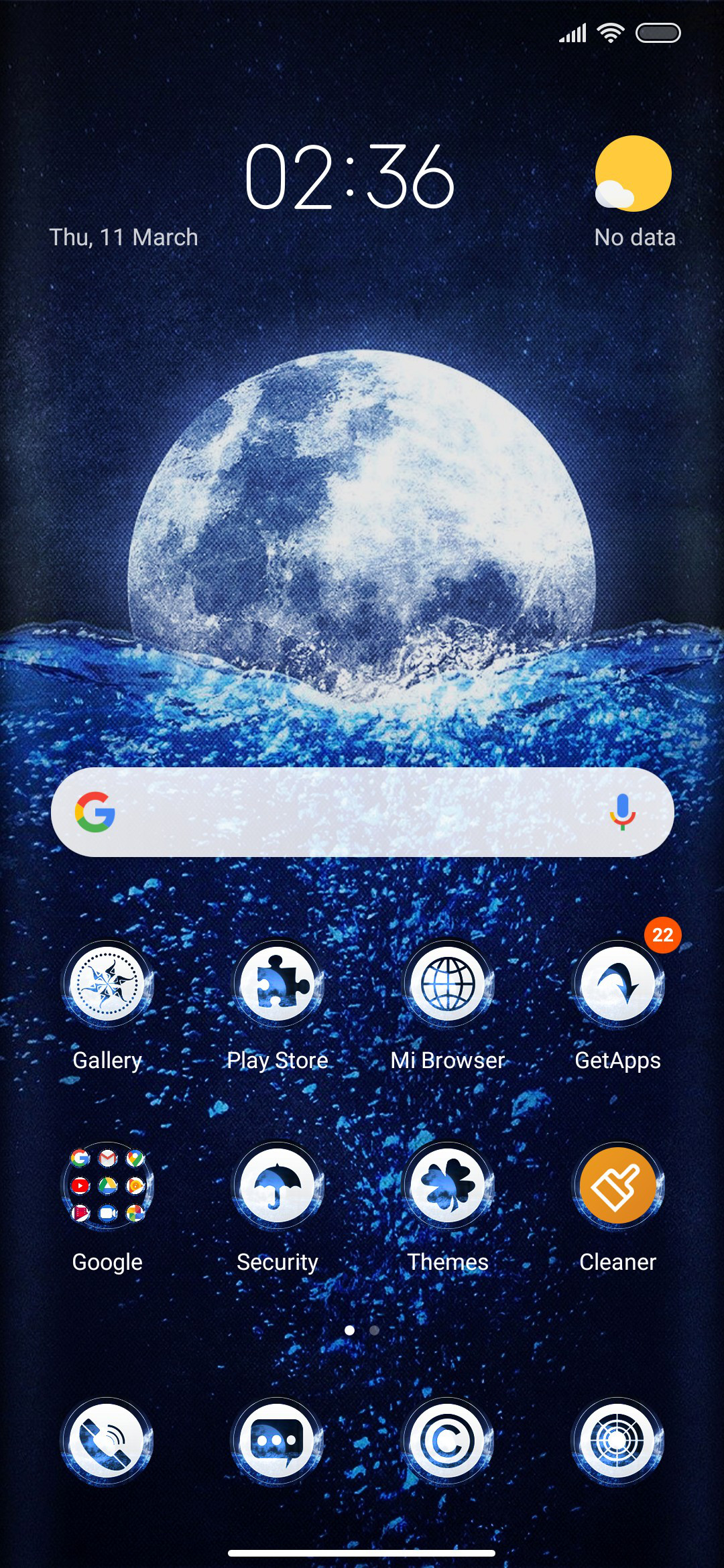Viewport: 724px width, 1568px height.
Task: Open GetApps with 22 updates
Action: [618, 984]
